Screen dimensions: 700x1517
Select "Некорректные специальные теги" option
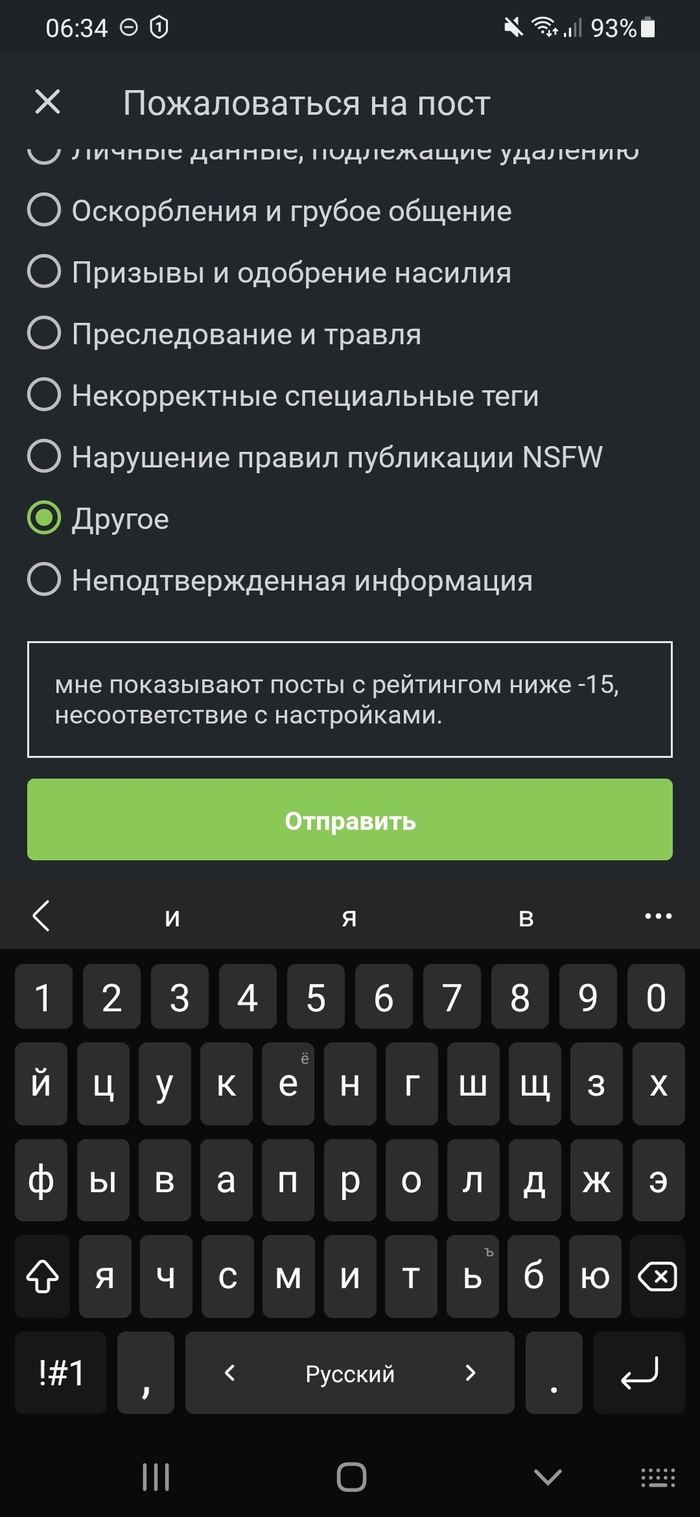(44, 396)
